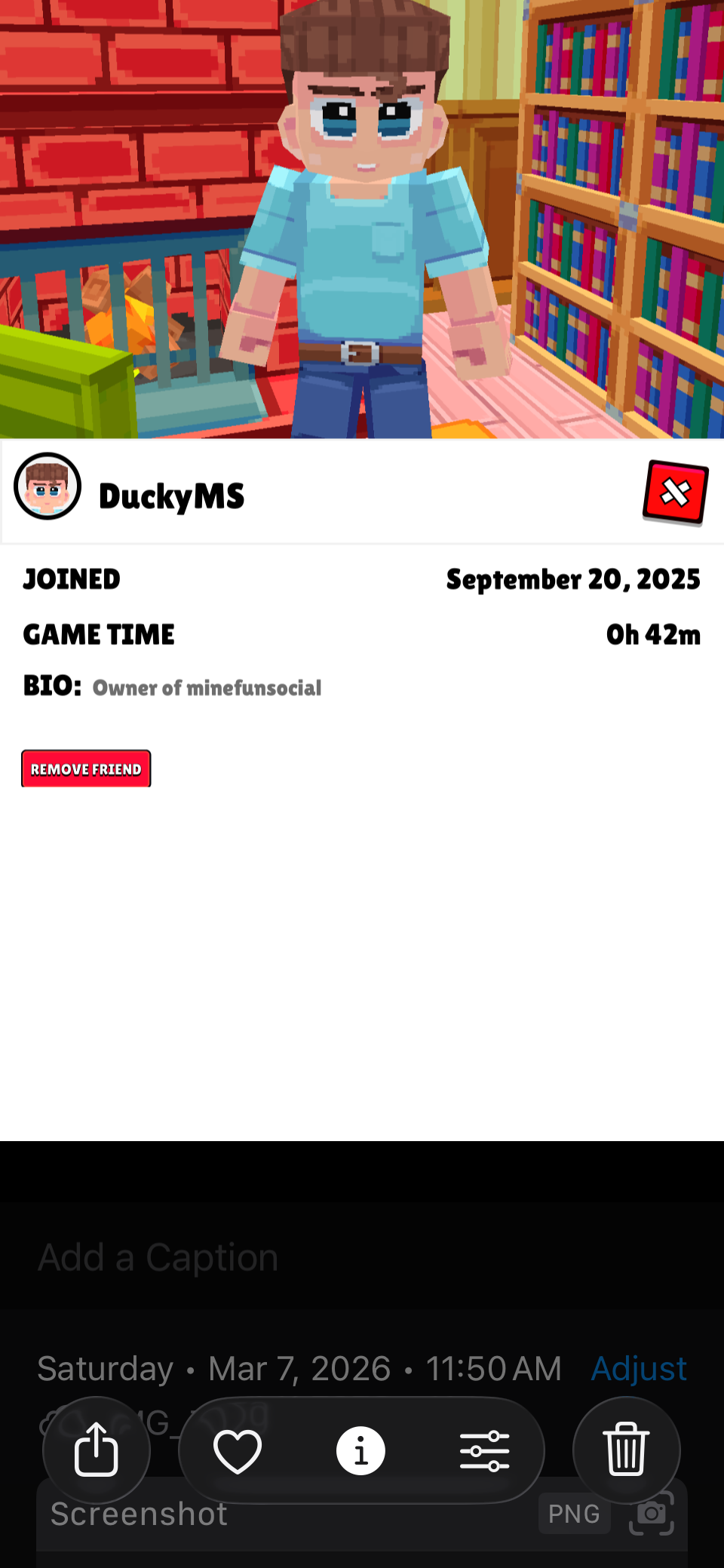Image resolution: width=724 pixels, height=1568 pixels.
Task: Open the edit sliders tool
Action: (x=484, y=1450)
